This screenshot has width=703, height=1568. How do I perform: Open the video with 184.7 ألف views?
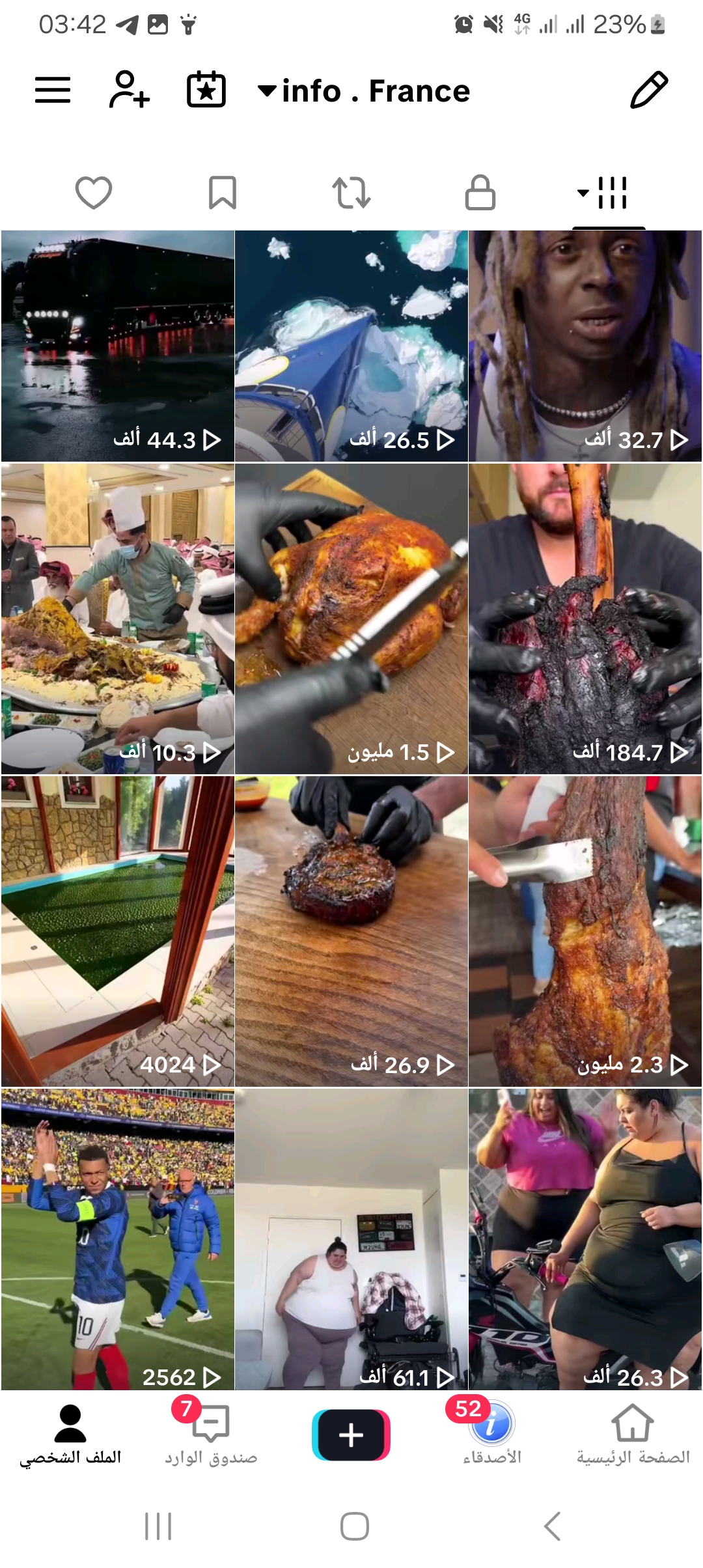[585, 619]
